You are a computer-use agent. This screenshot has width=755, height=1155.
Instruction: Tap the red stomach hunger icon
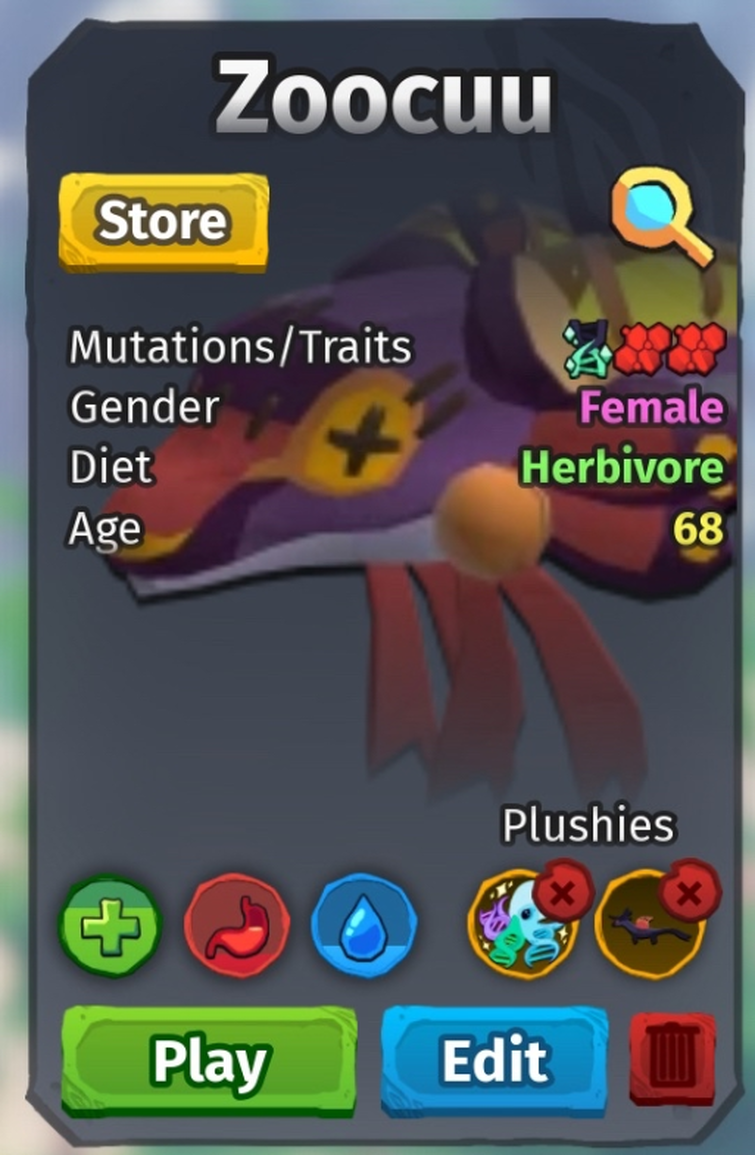[x=237, y=926]
